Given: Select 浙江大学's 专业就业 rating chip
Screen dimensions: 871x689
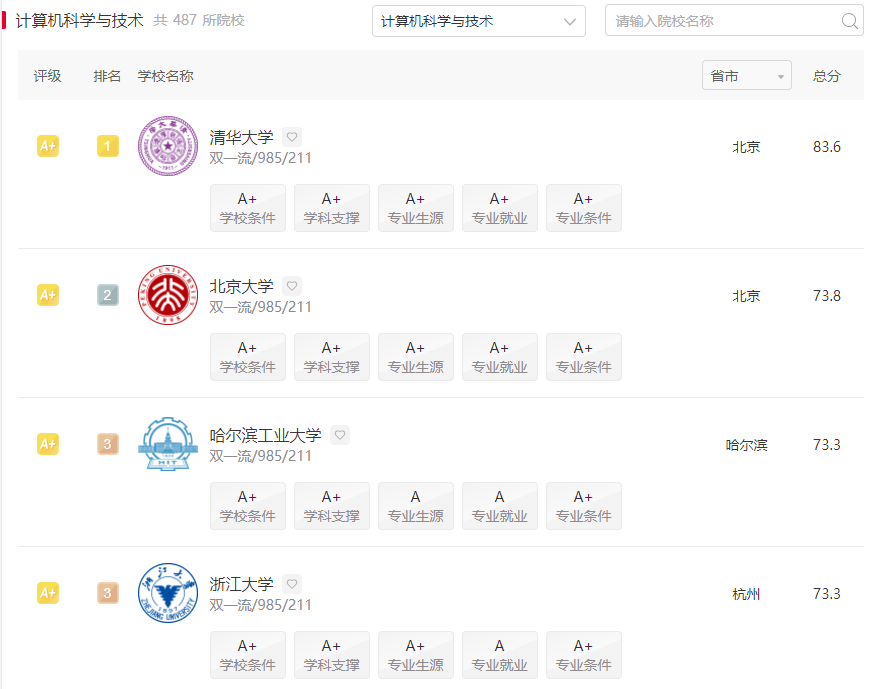Looking at the screenshot, I should pyautogui.click(x=500, y=655).
